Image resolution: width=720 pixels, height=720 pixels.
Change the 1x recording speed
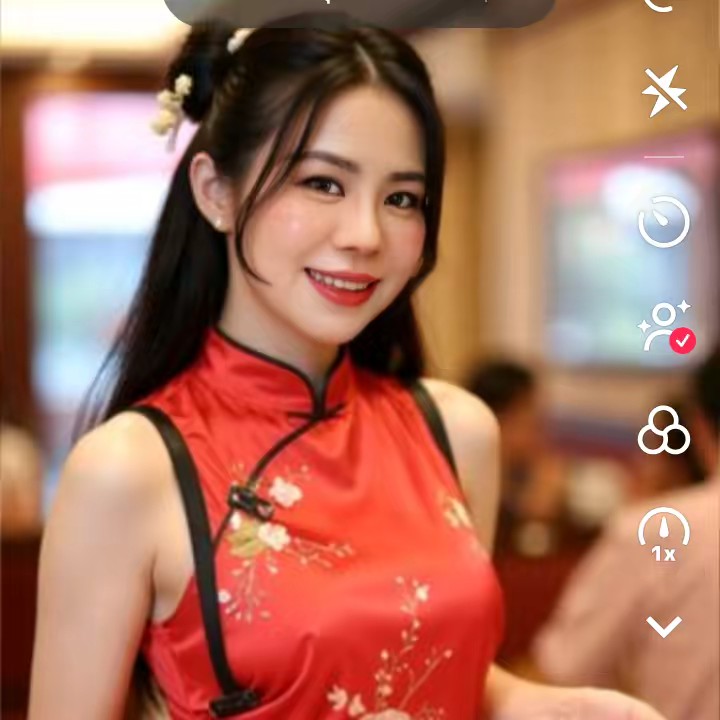coord(664,535)
